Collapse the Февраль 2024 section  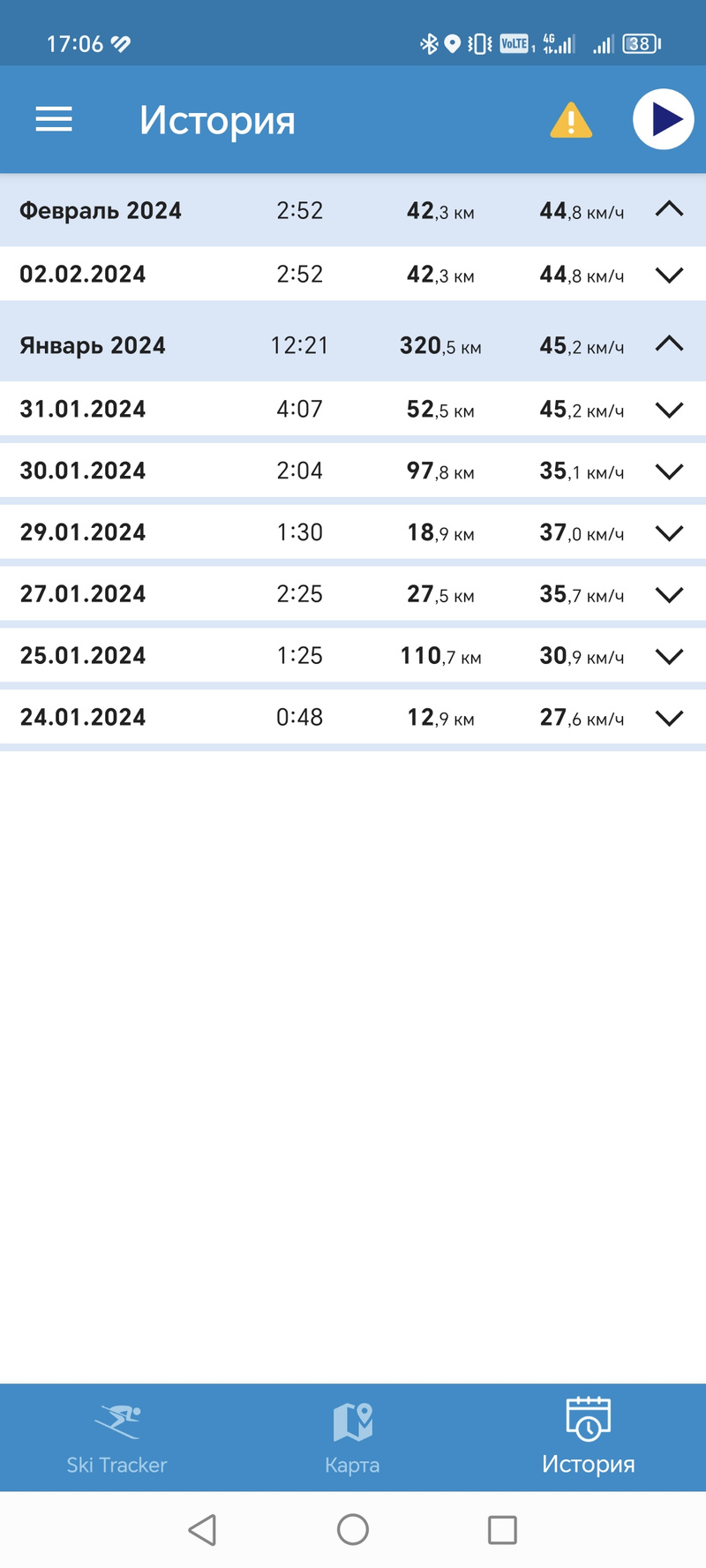click(x=670, y=210)
